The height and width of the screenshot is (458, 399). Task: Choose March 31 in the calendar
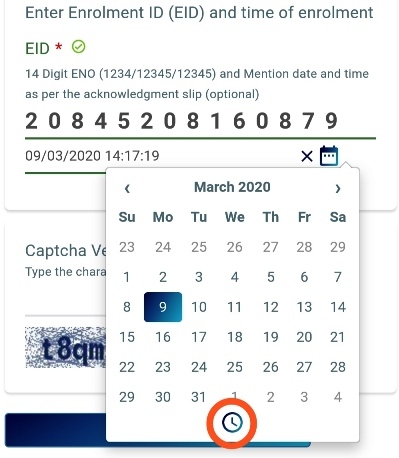[x=199, y=397]
